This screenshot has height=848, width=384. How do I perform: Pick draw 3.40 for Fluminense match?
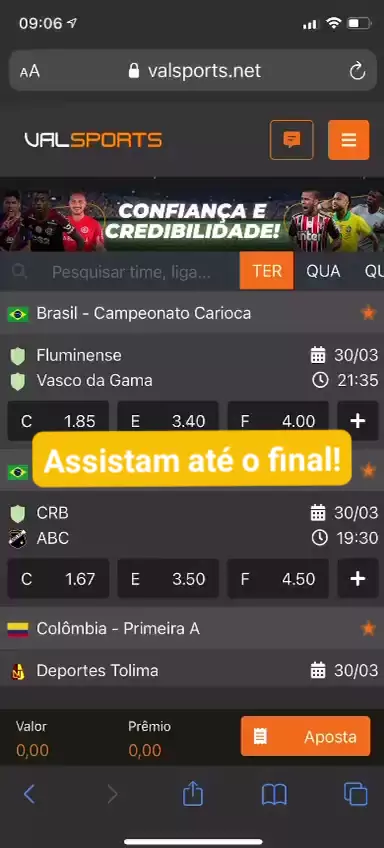[168, 421]
